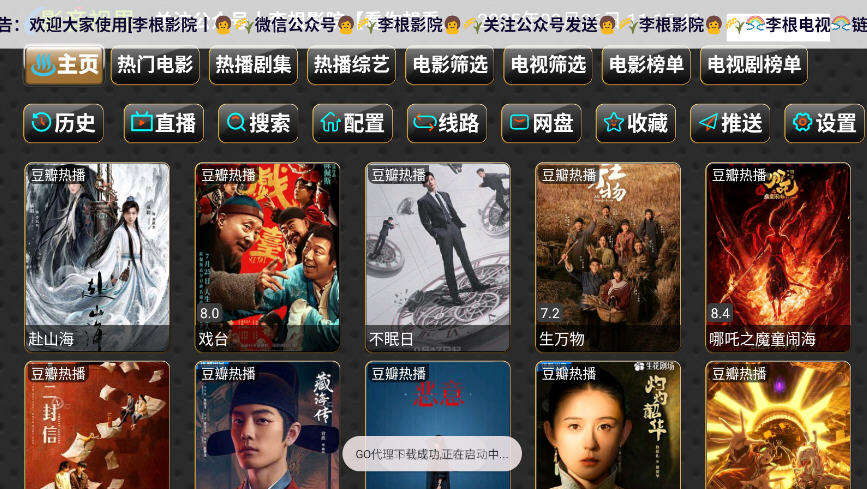This screenshot has width=867, height=489.
Task: Select the 热播剧集 tab
Action: (253, 65)
